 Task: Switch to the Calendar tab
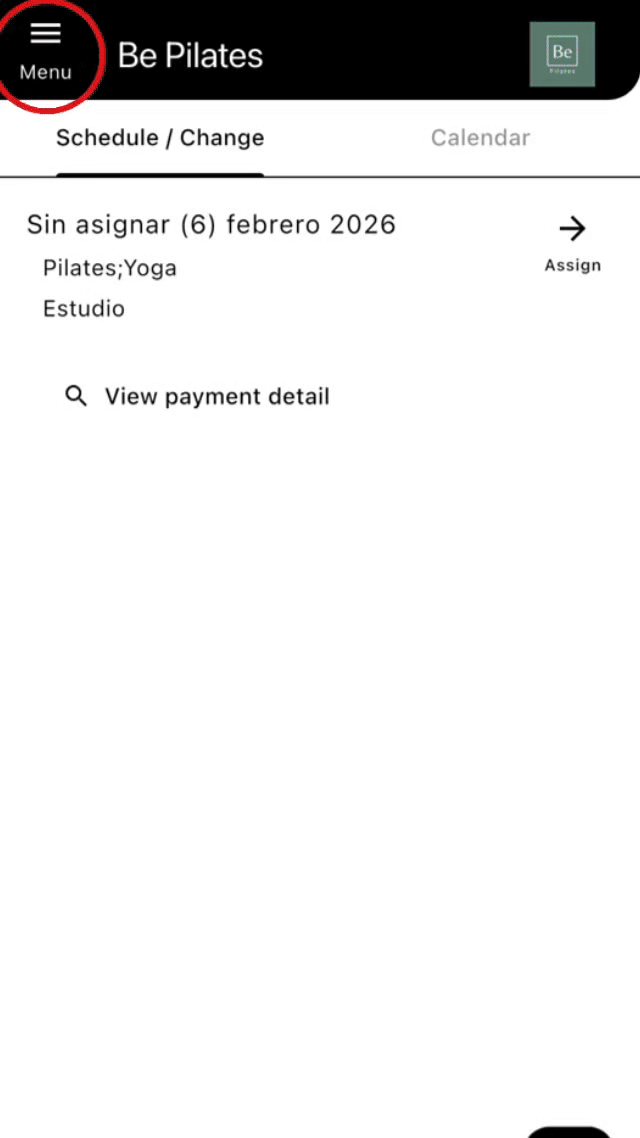tap(480, 138)
